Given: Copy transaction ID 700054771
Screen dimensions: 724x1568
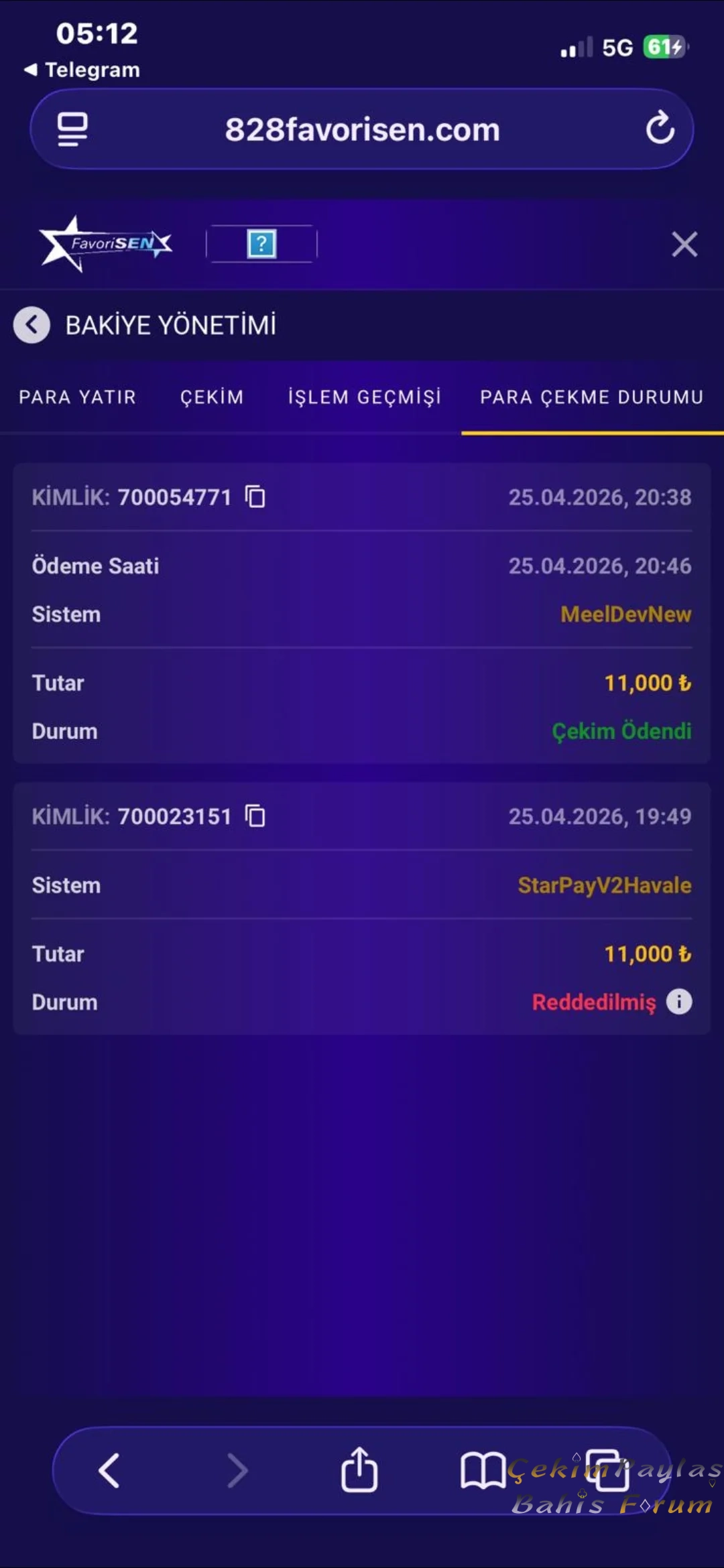Looking at the screenshot, I should tap(255, 497).
